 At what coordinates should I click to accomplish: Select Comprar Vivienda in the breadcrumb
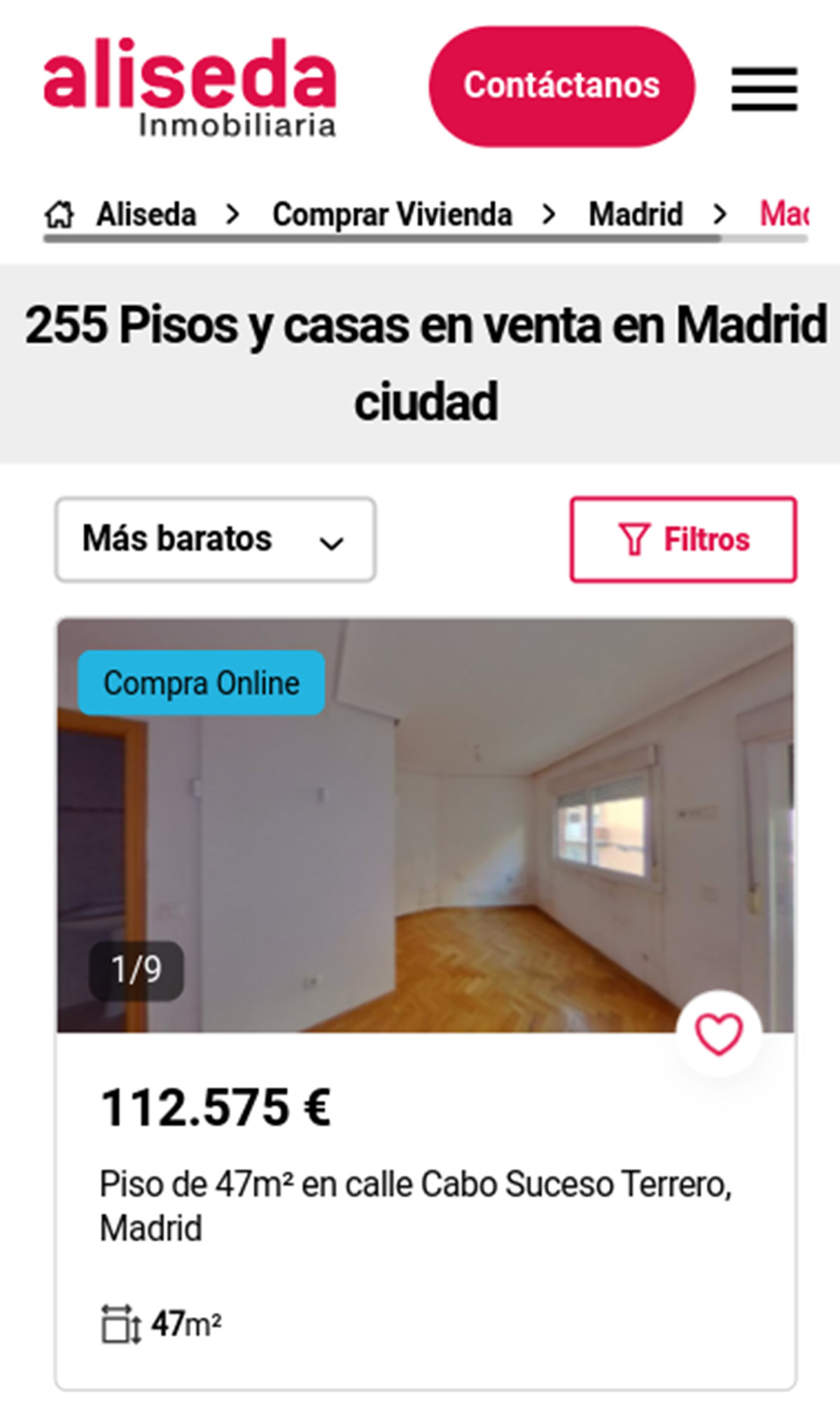pos(392,214)
